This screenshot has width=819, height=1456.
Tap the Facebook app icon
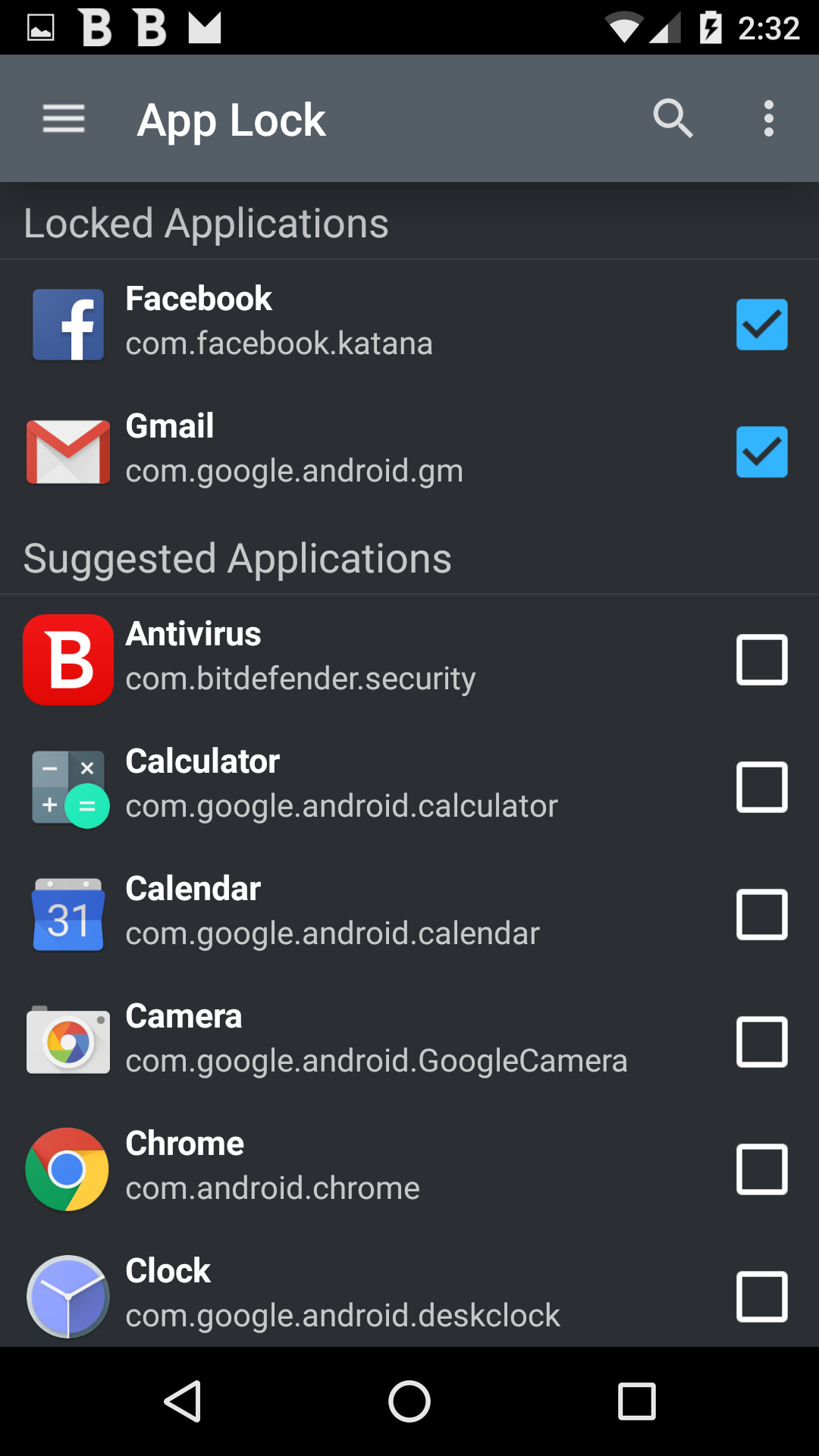click(67, 324)
